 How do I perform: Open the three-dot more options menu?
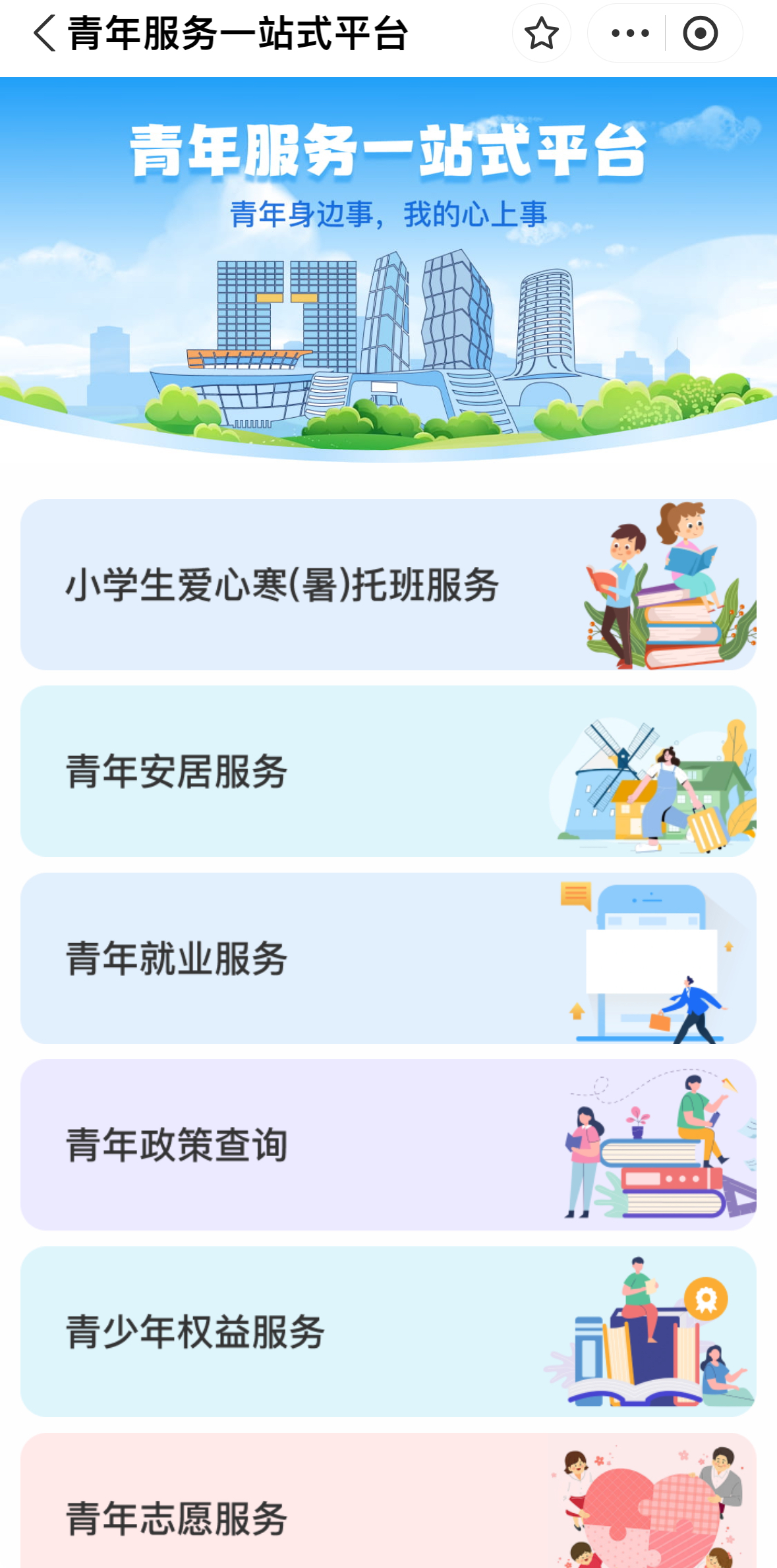pyautogui.click(x=629, y=34)
